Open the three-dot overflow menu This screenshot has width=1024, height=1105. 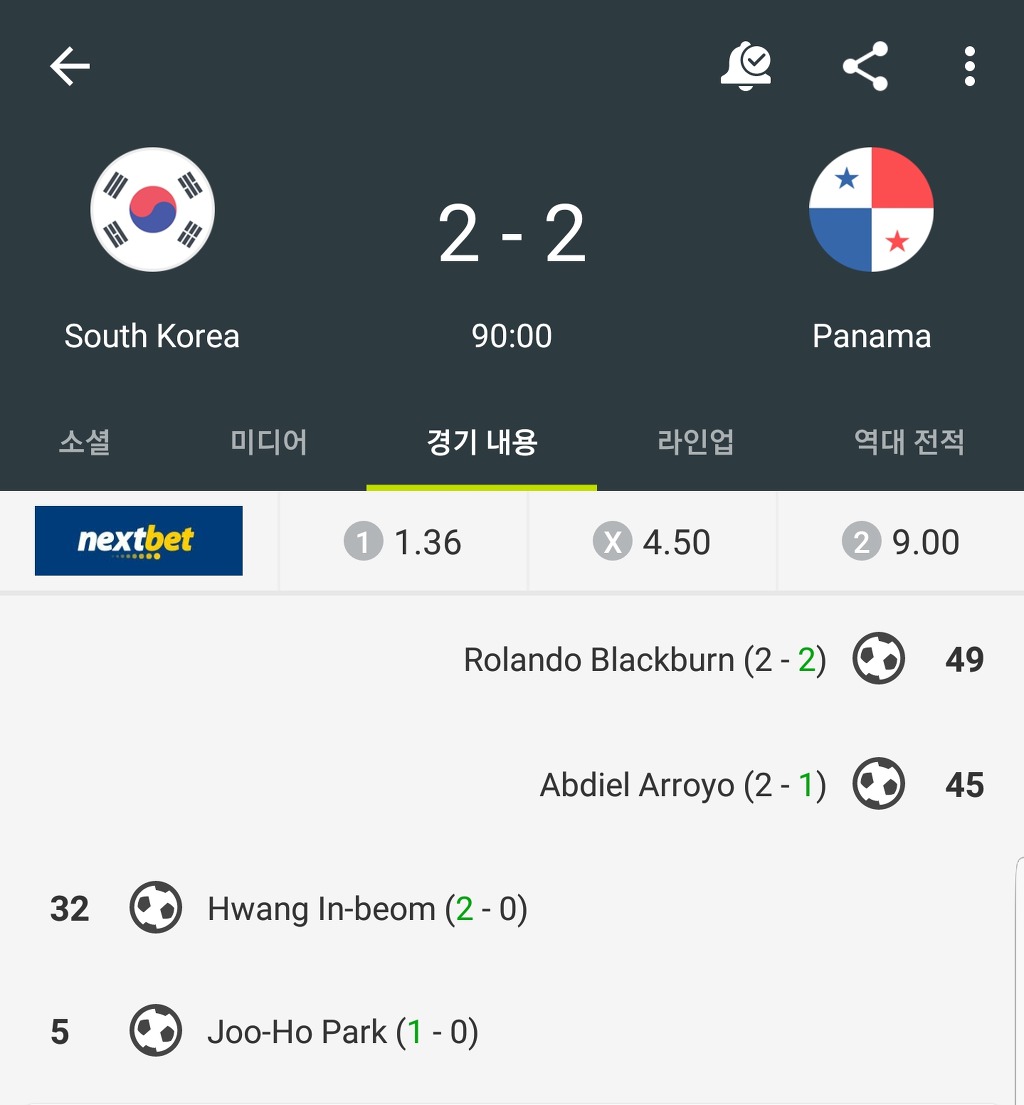(x=968, y=66)
